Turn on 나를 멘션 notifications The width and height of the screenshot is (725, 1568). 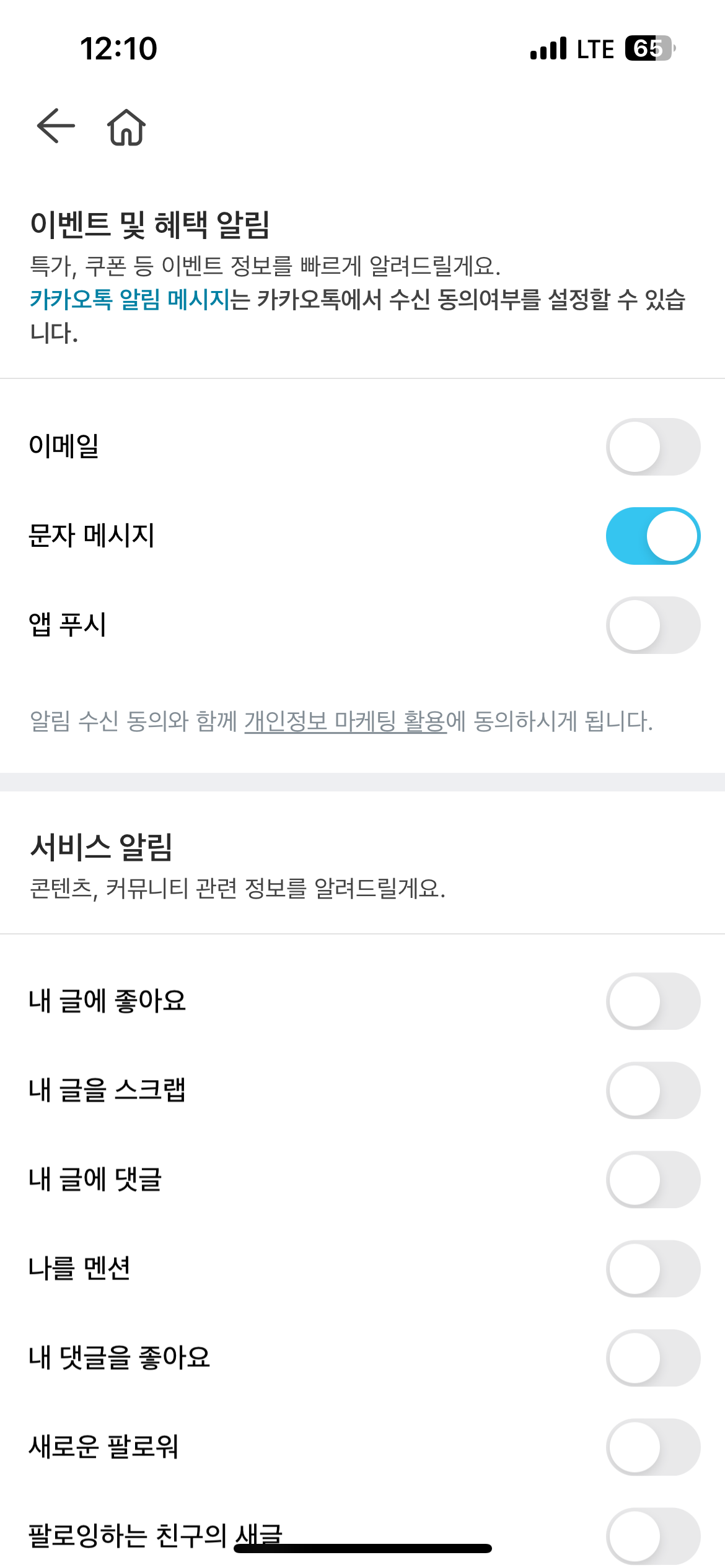pyautogui.click(x=653, y=1269)
